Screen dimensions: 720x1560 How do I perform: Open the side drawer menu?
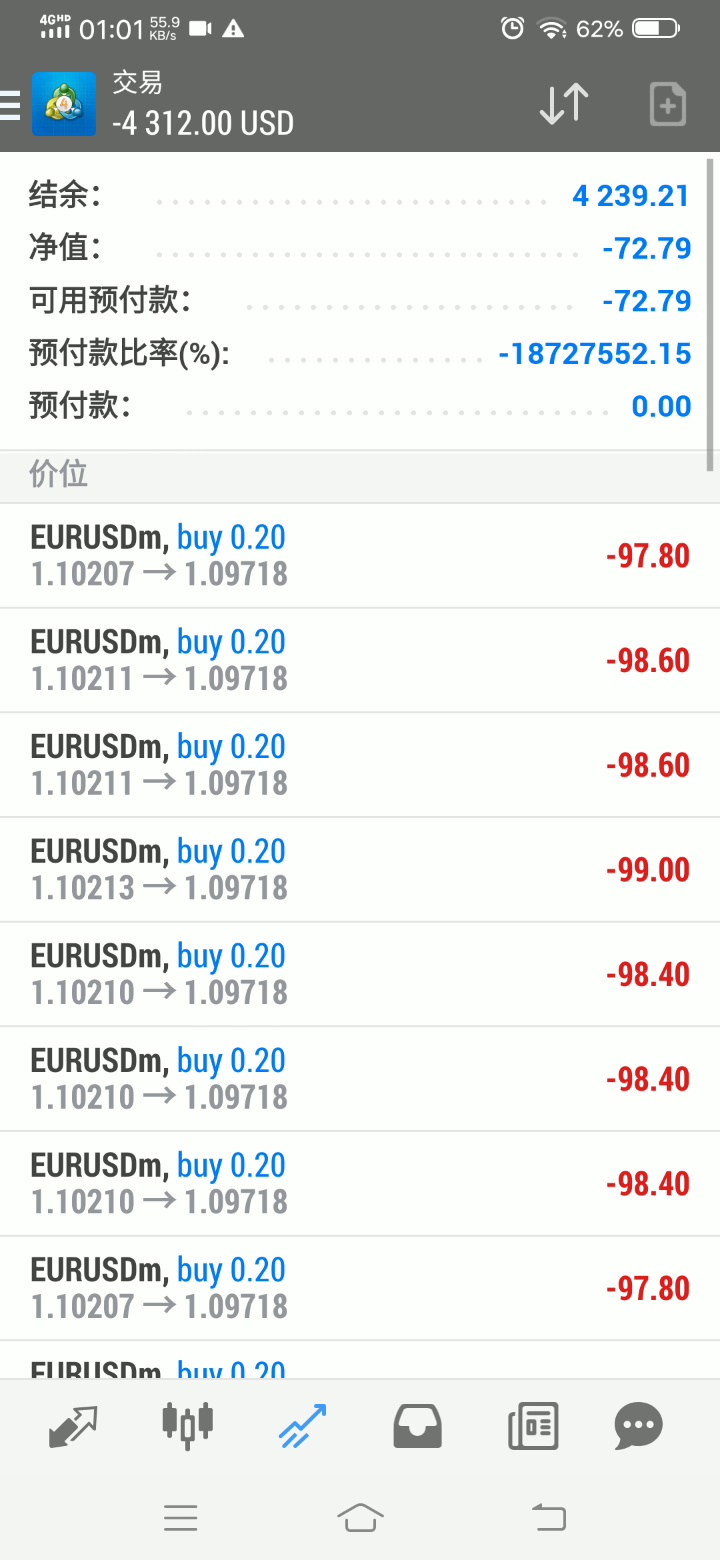tap(10, 104)
